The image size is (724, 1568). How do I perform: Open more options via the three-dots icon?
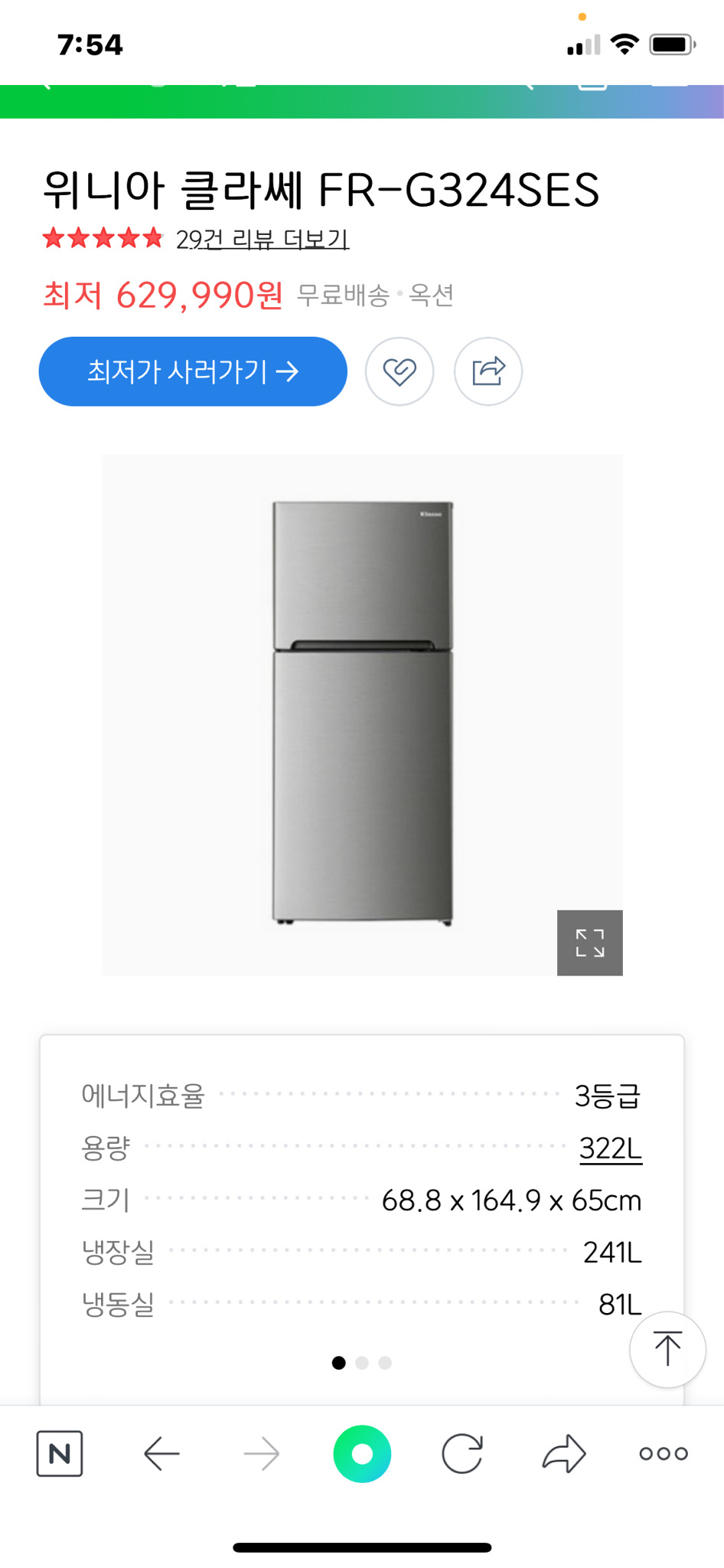pos(663,1452)
